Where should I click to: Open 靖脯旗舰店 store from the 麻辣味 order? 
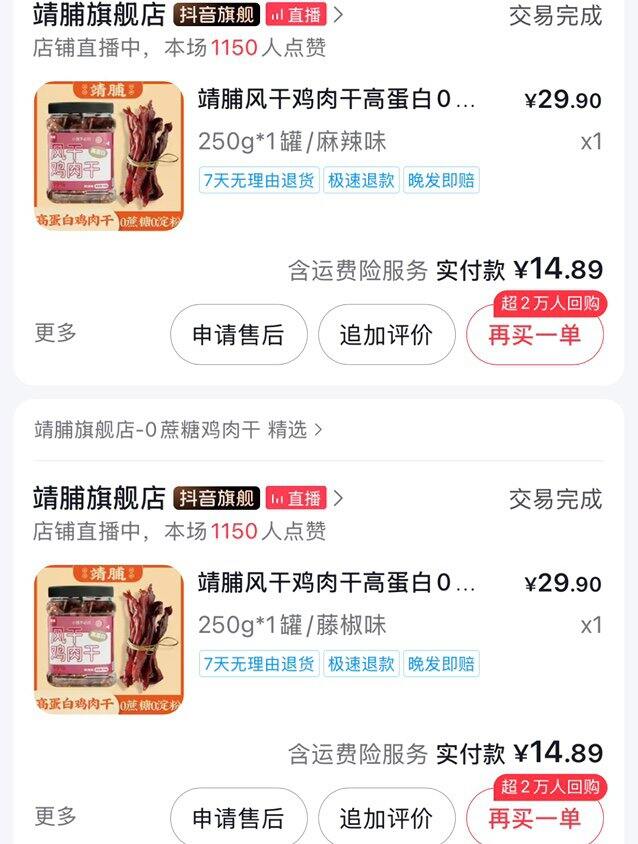100,16
